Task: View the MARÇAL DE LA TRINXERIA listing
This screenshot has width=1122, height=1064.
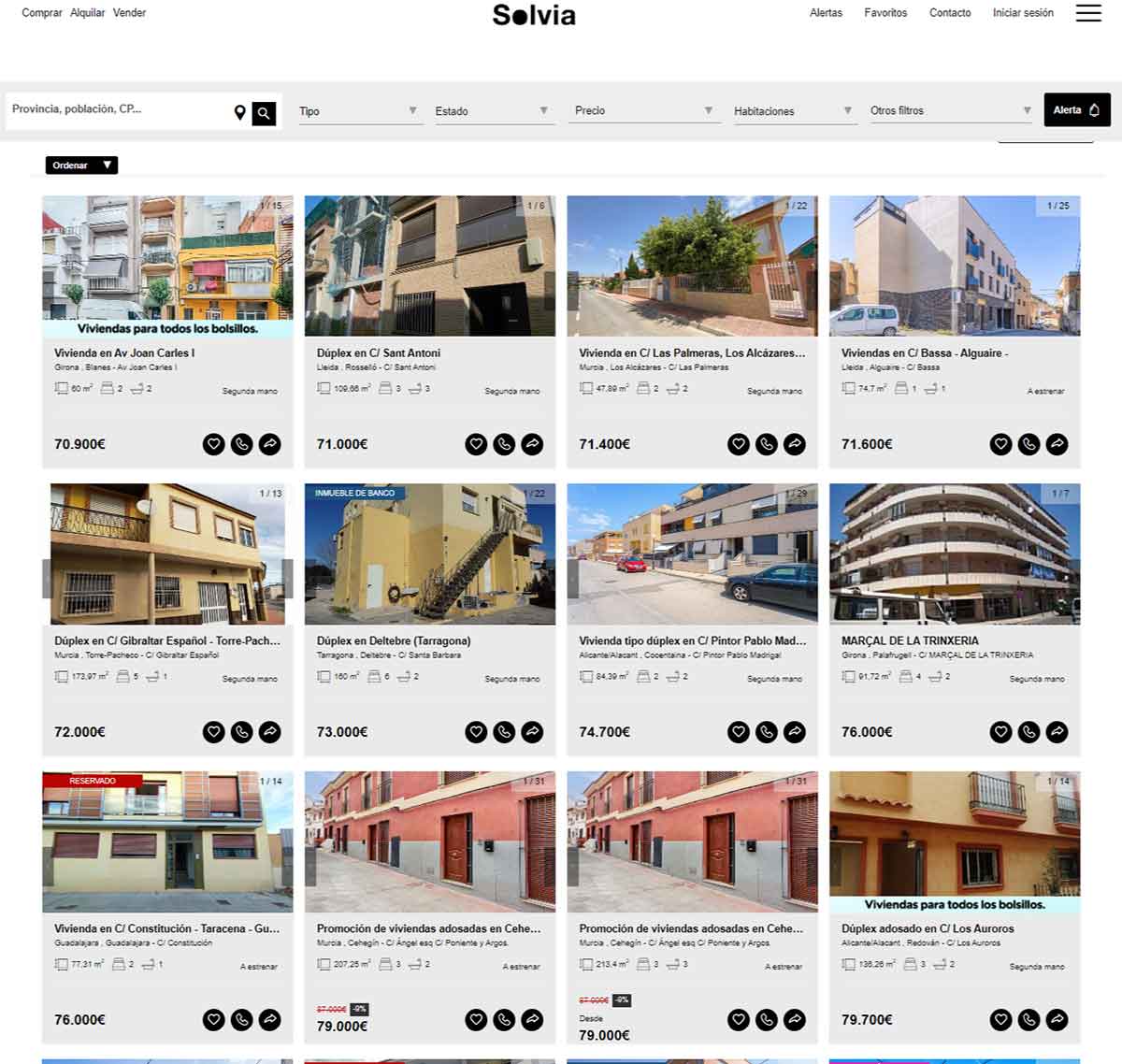Action: pyautogui.click(x=910, y=641)
